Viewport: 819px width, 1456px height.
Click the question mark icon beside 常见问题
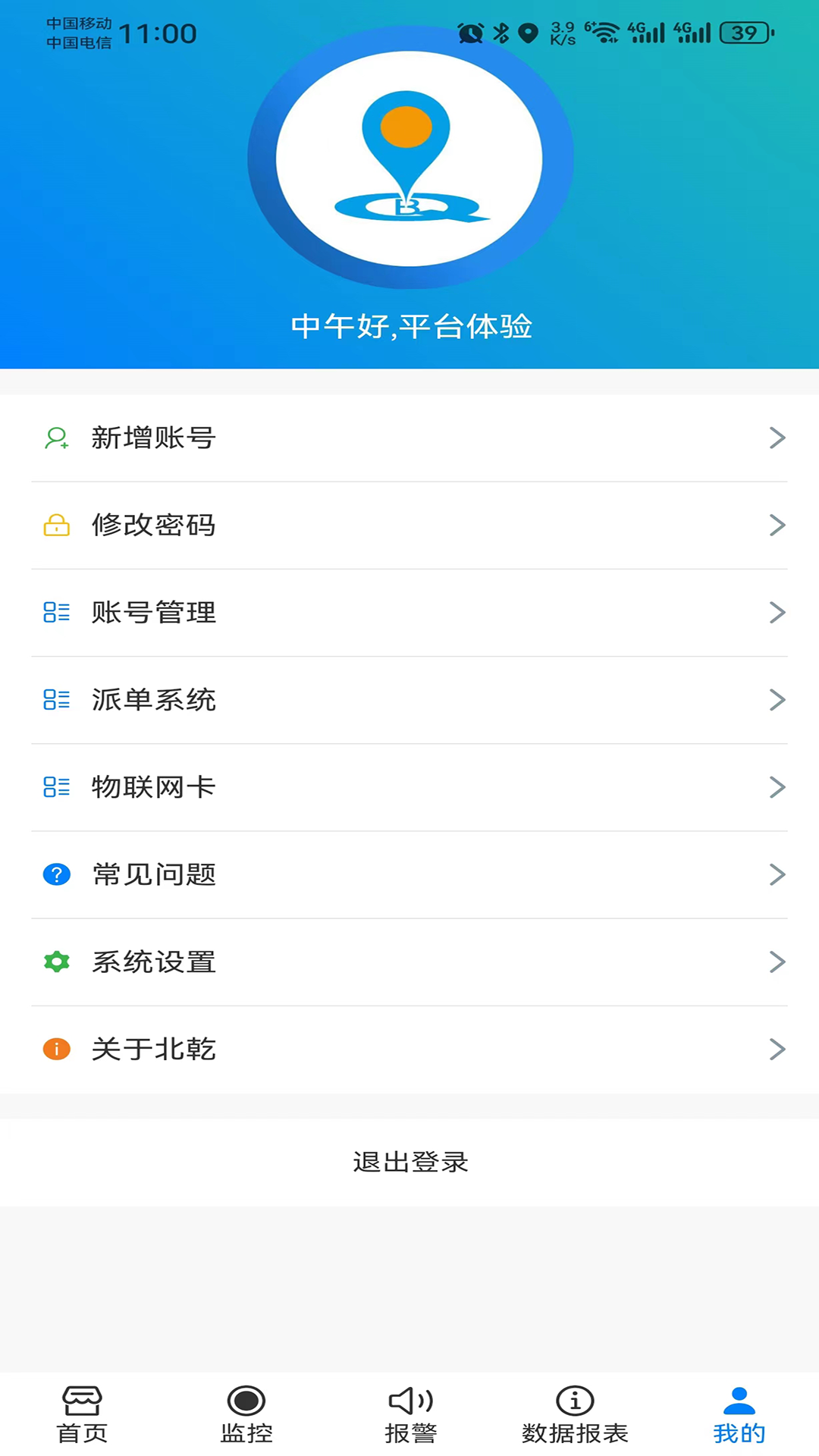pos(56,874)
